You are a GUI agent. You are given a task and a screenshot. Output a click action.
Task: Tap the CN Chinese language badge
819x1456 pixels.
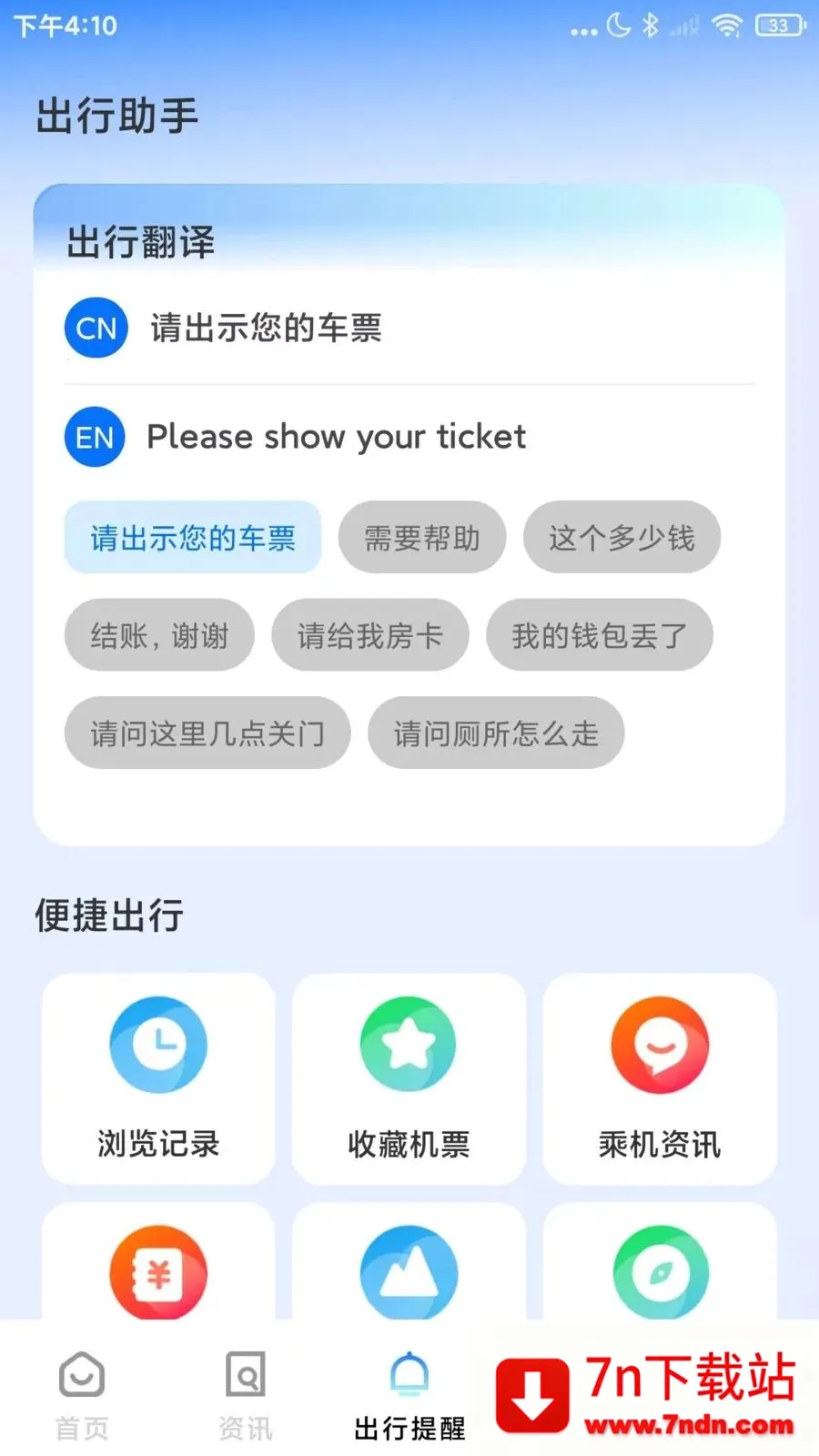click(x=95, y=329)
